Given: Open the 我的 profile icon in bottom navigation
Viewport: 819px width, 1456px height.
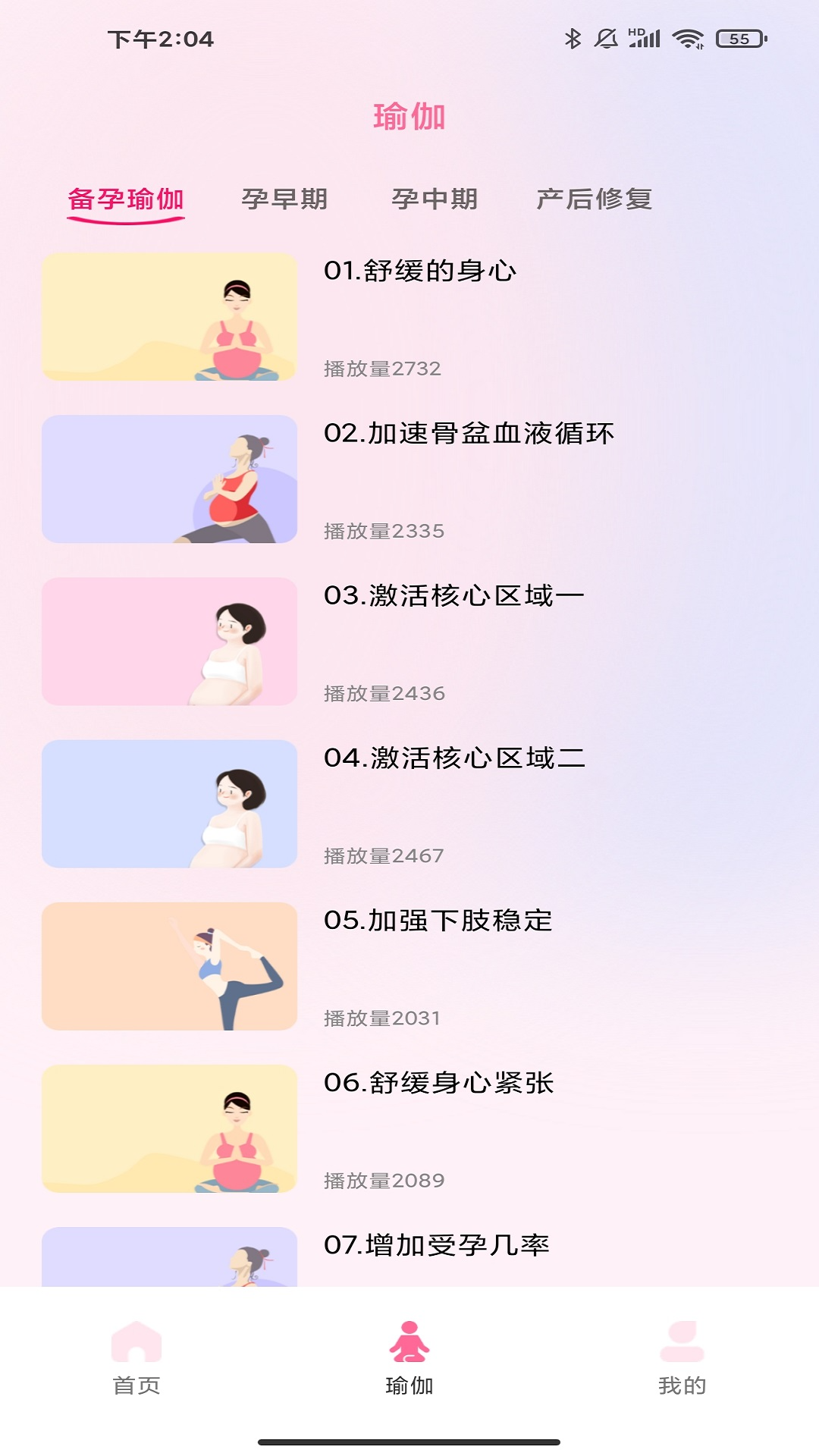Looking at the screenshot, I should click(682, 1357).
